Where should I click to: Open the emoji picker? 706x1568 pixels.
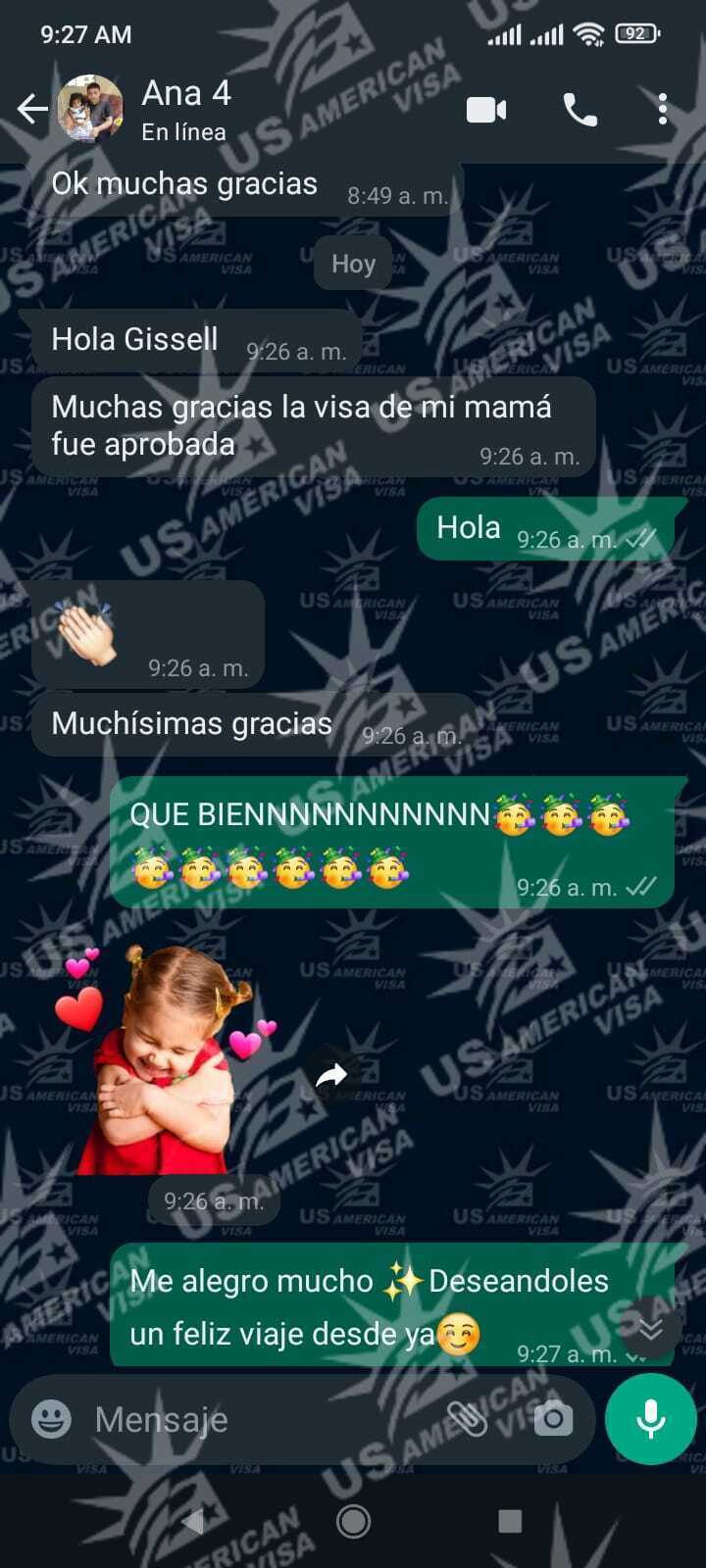pyautogui.click(x=51, y=1418)
